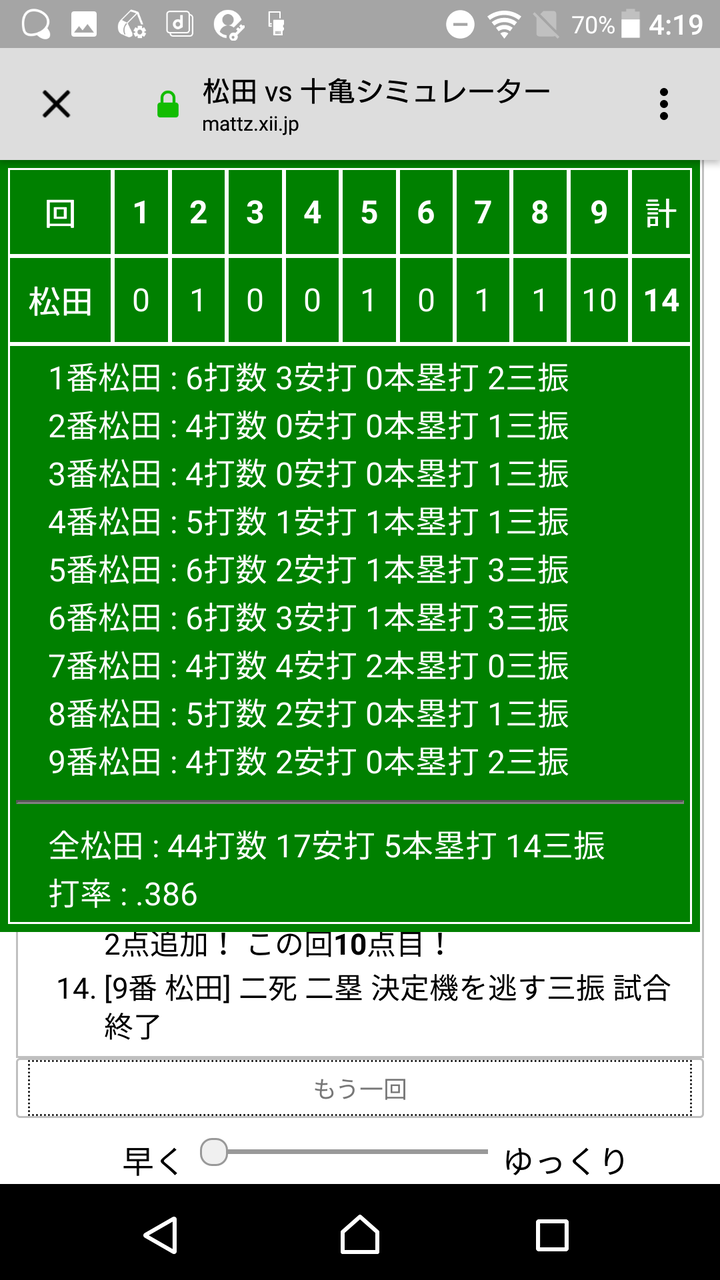Close the browser tab with X

57,104
